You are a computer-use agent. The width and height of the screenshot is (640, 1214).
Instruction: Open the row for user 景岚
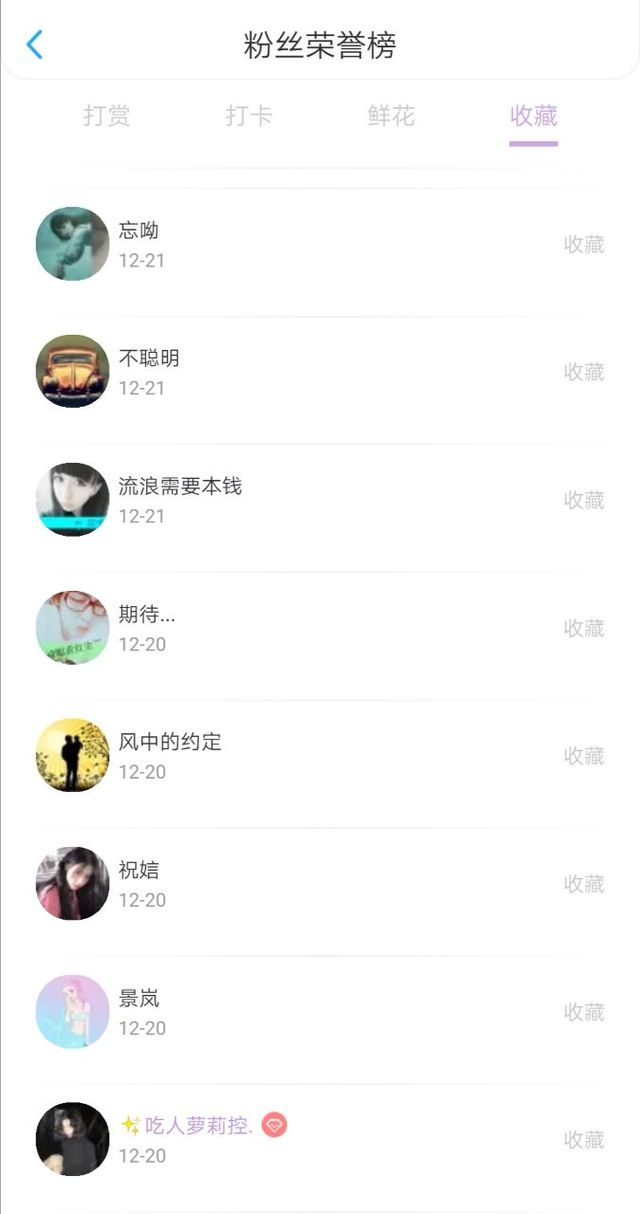320,1012
